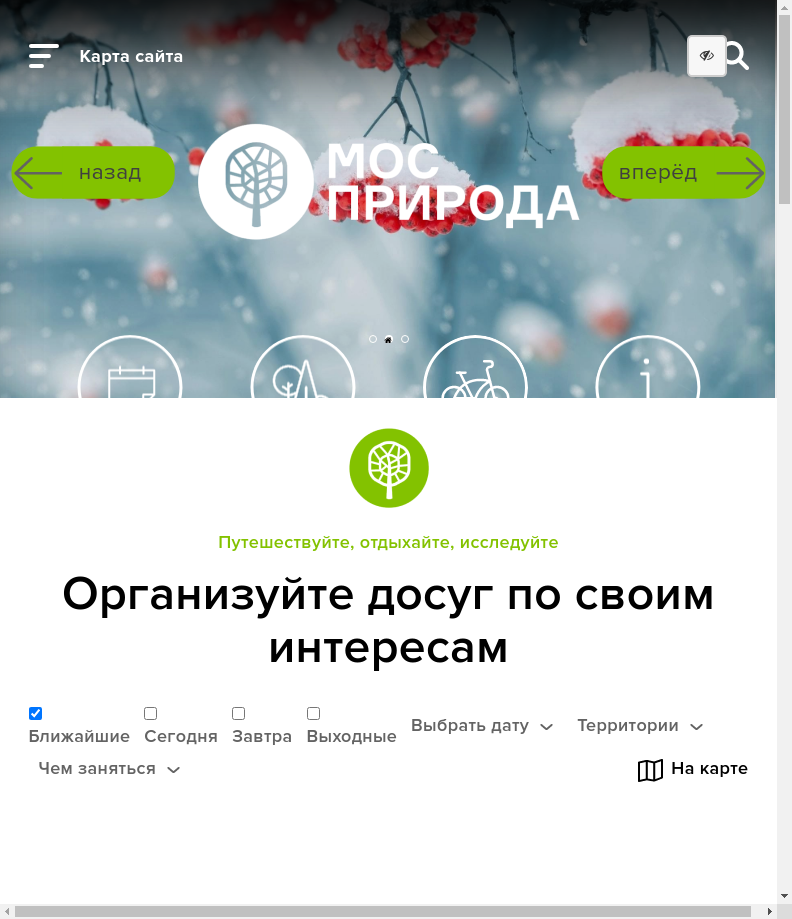
Task: Toggle the visually impaired version eye icon
Action: coord(707,56)
